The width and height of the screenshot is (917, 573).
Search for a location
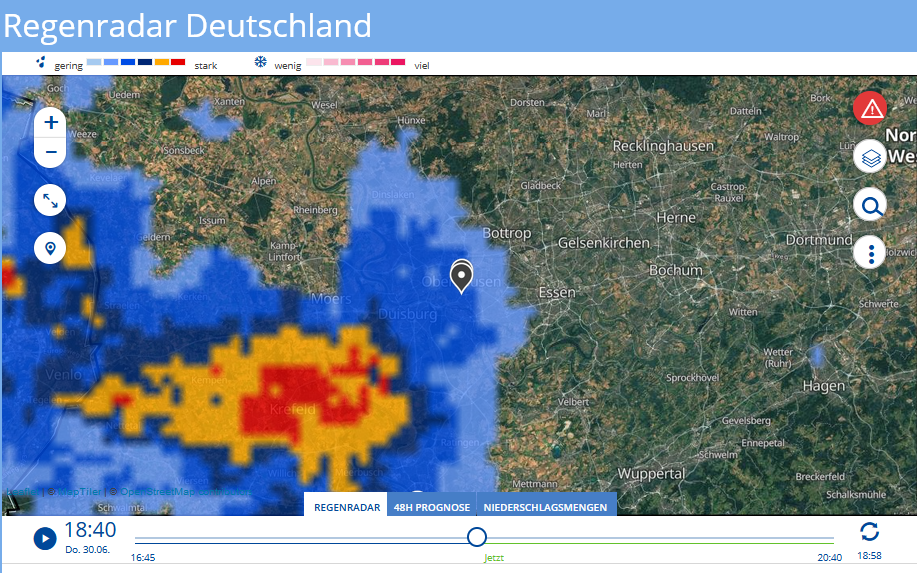click(x=871, y=206)
